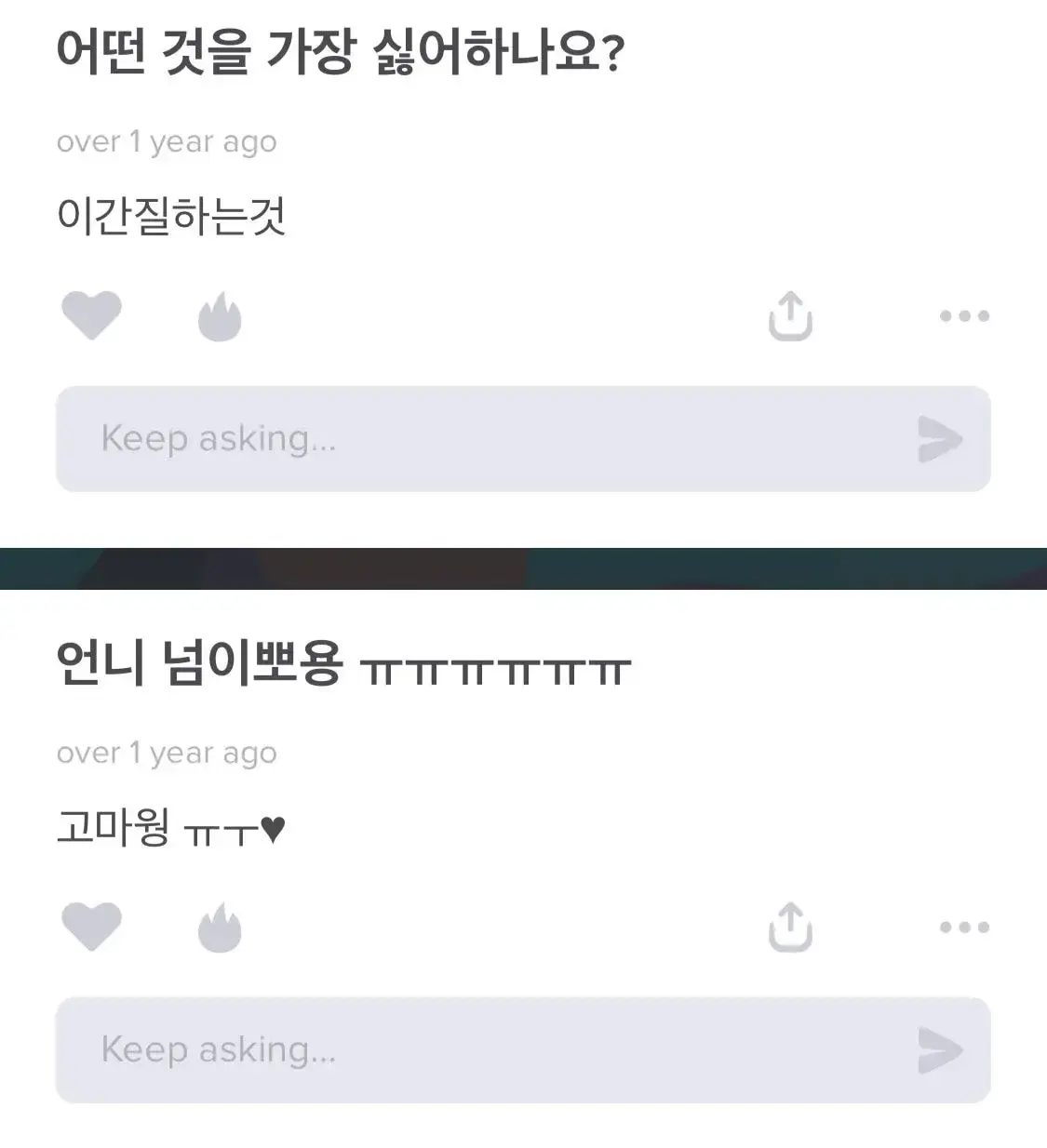Focus the 'Keep asking...' field below '이간질하는것'
This screenshot has width=1047, height=1148.
click(484, 439)
